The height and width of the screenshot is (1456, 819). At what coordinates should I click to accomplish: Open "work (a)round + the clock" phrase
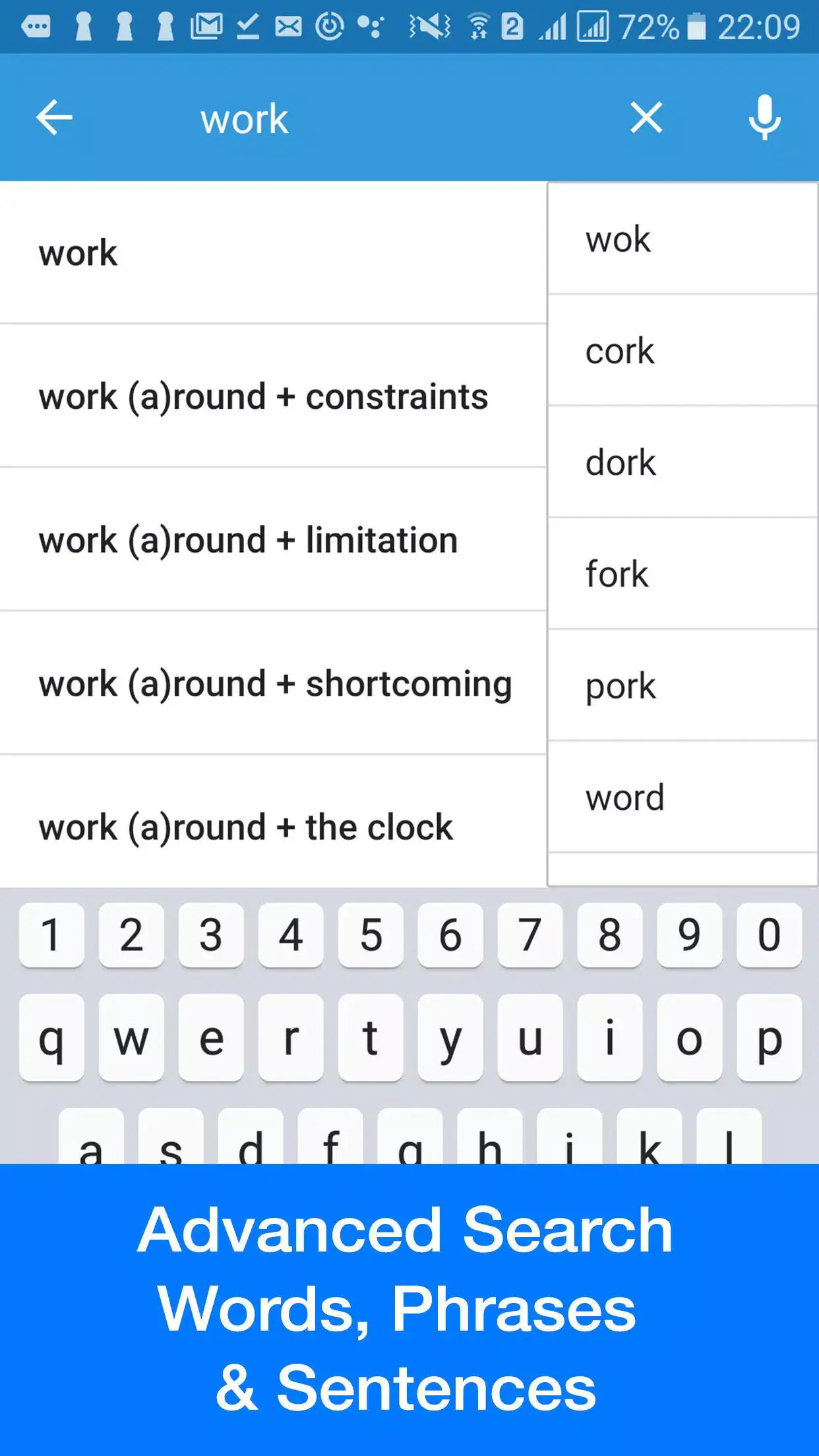(x=273, y=827)
